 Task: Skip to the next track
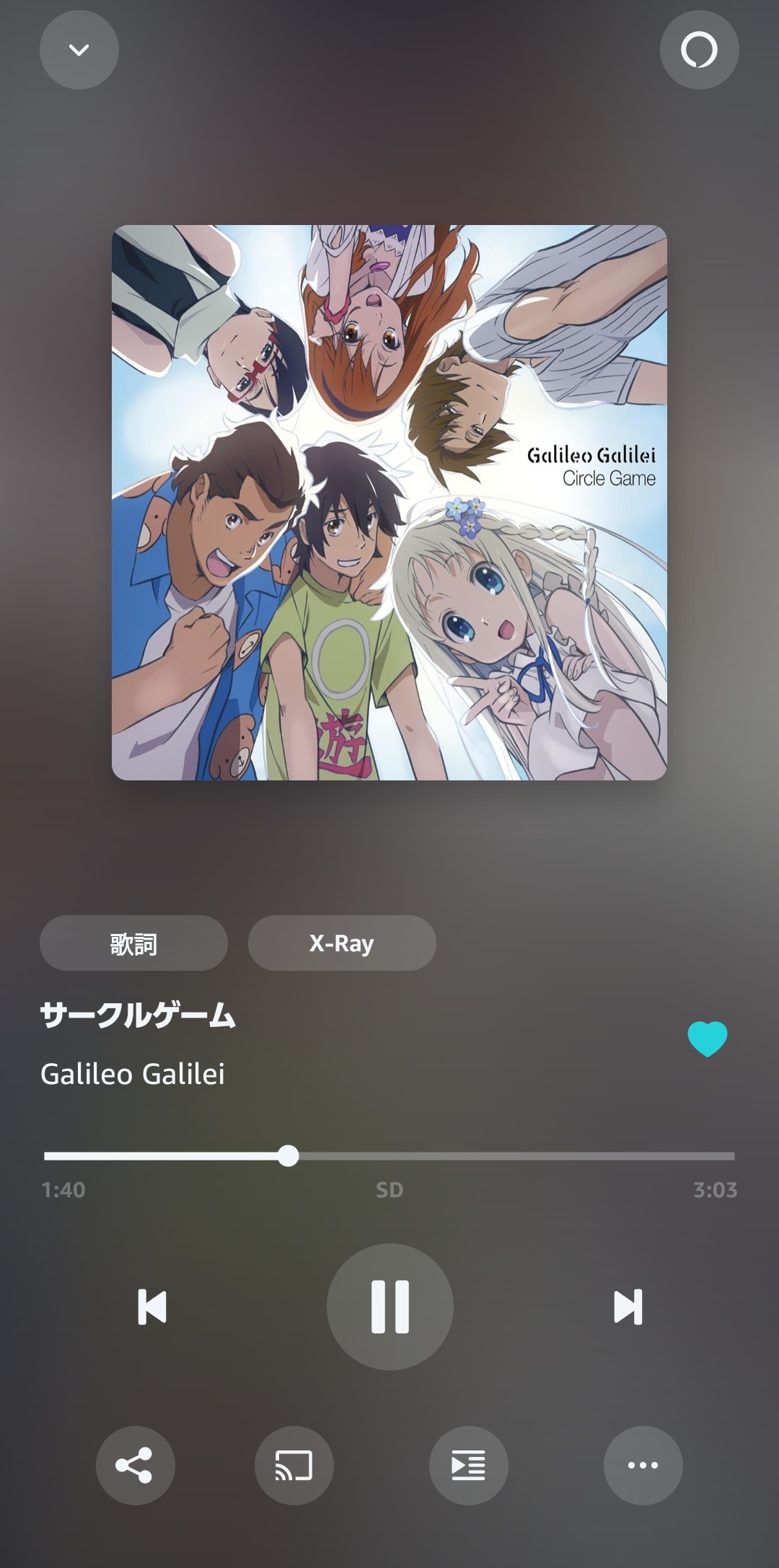(628, 1306)
